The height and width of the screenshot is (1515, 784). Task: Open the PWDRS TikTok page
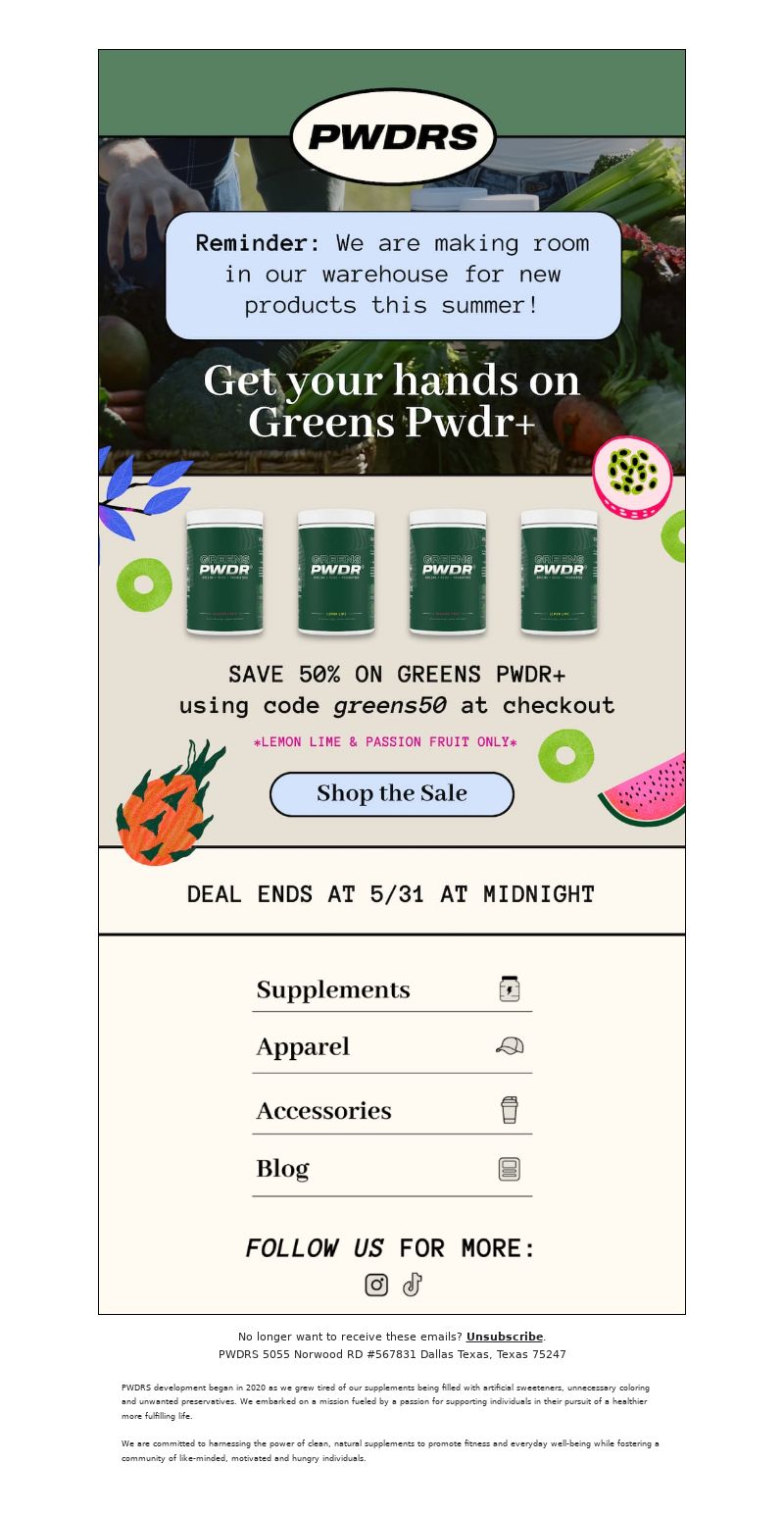click(x=413, y=1285)
